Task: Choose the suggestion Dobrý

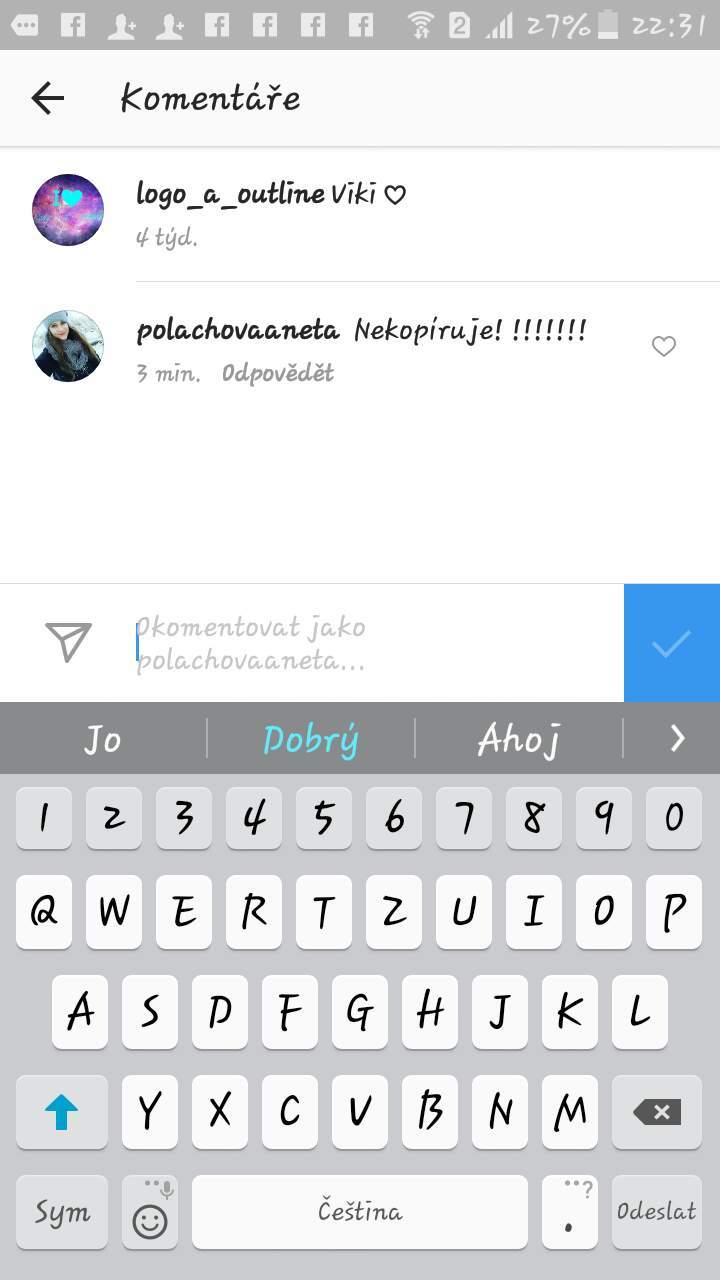Action: point(311,739)
